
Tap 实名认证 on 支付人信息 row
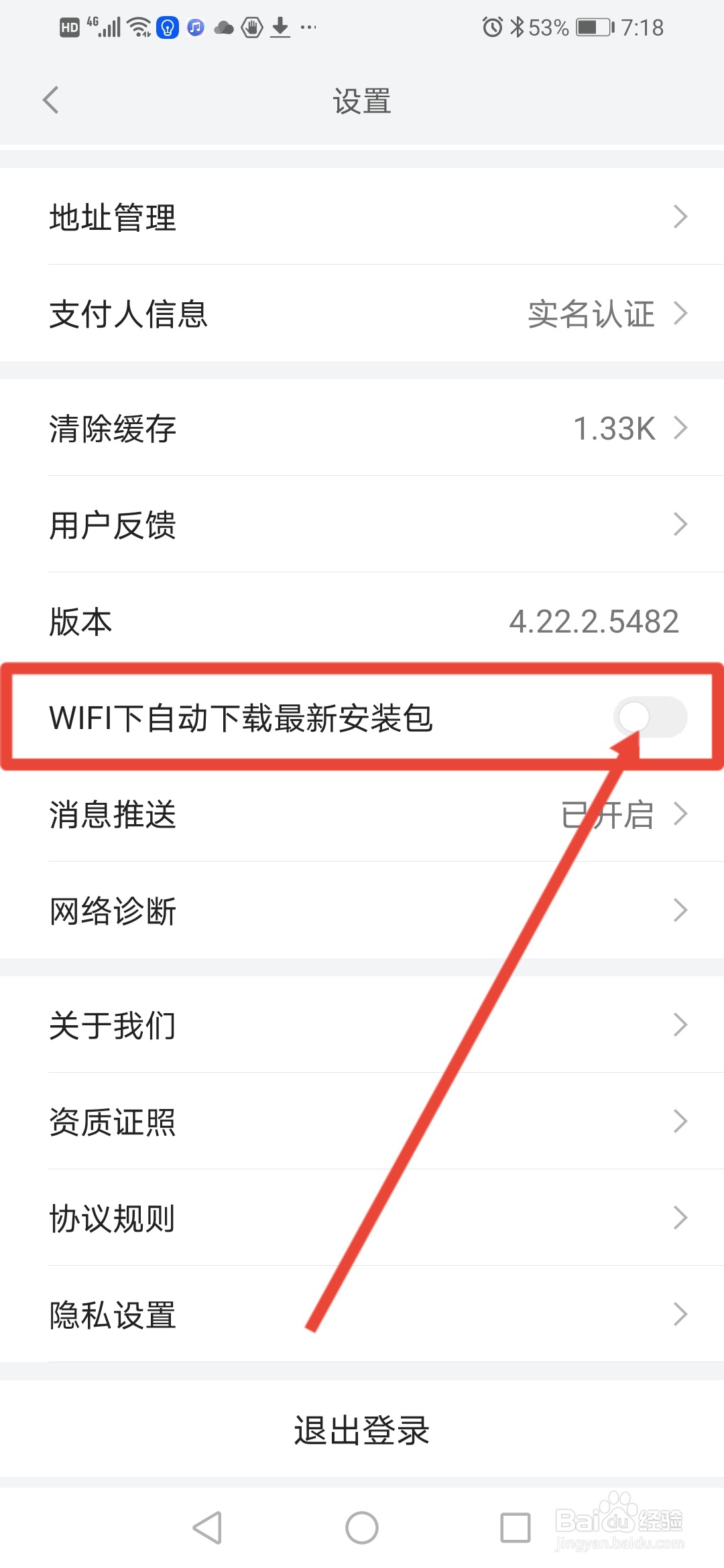pyautogui.click(x=590, y=314)
